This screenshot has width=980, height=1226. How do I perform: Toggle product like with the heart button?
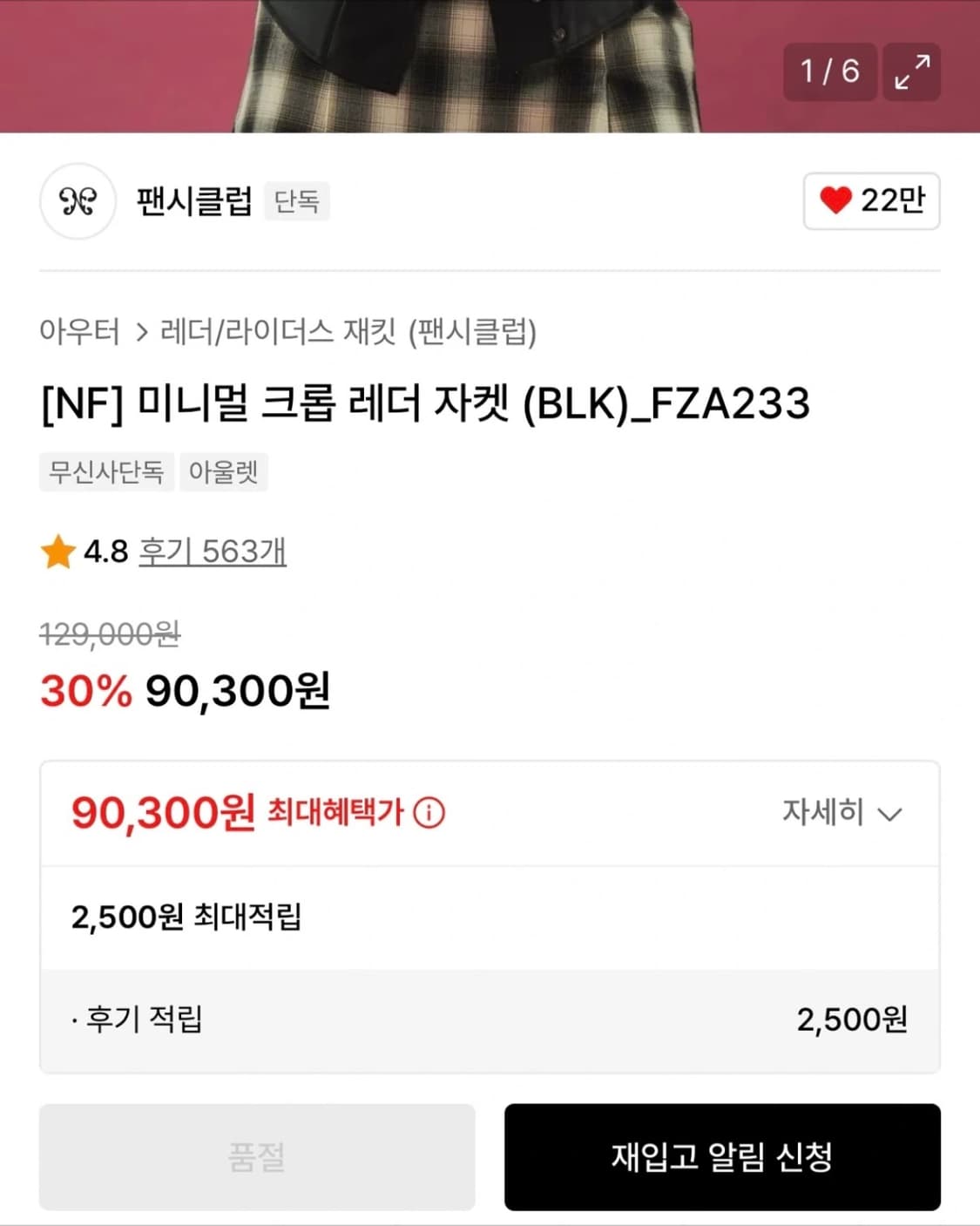click(869, 200)
